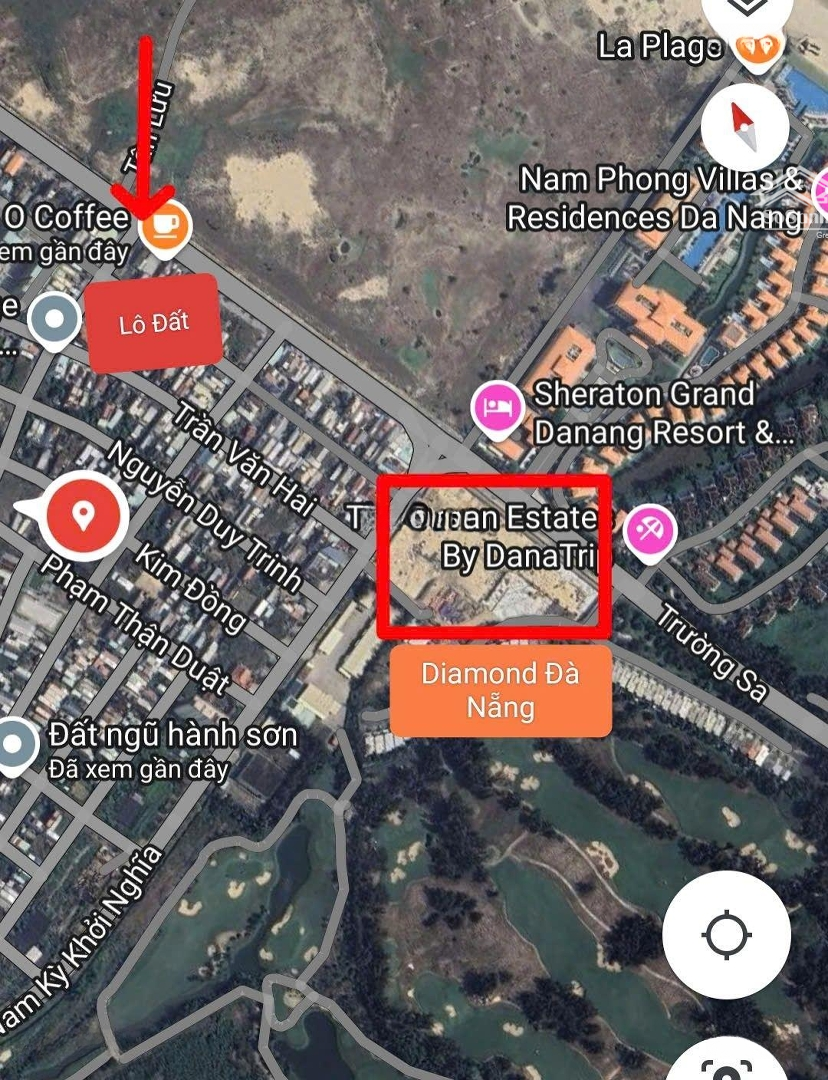The width and height of the screenshot is (828, 1080).
Task: Open the La Plage restaurant marker
Action: pyautogui.click(x=757, y=44)
